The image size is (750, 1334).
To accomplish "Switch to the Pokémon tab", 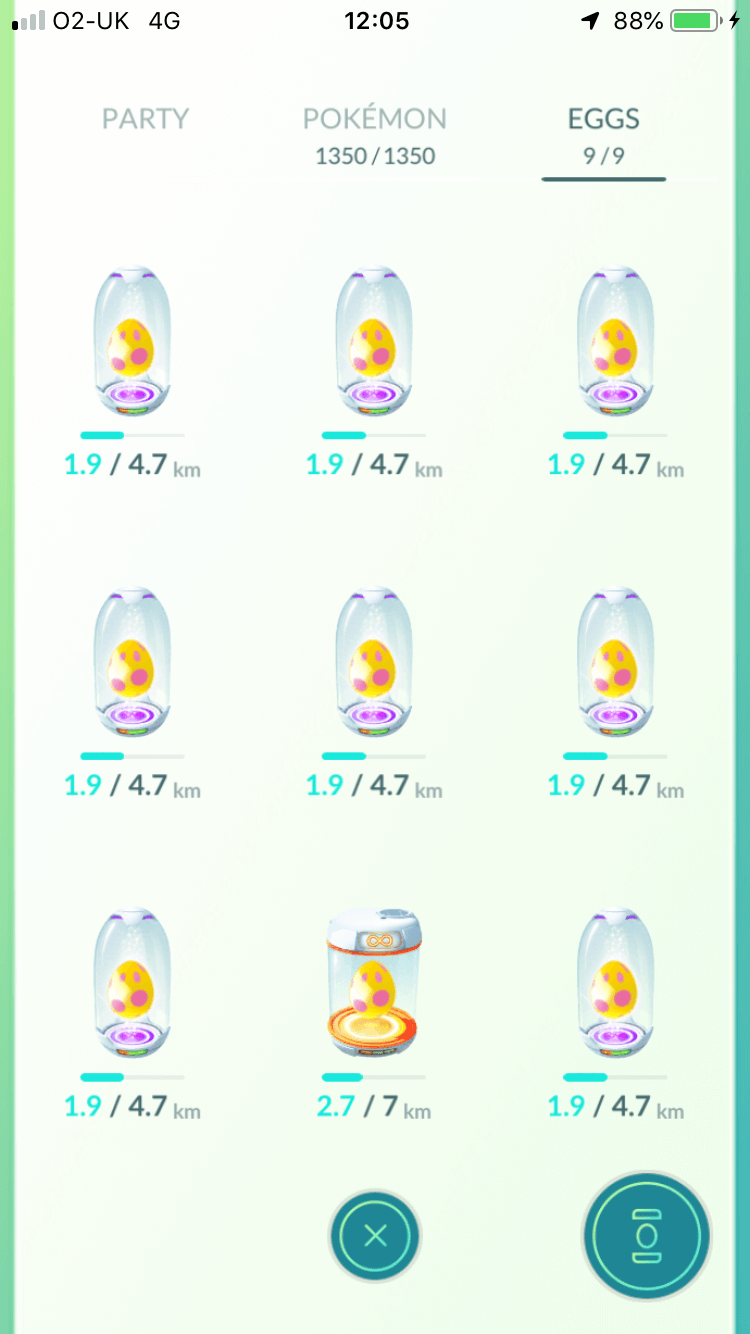I will (x=375, y=134).
